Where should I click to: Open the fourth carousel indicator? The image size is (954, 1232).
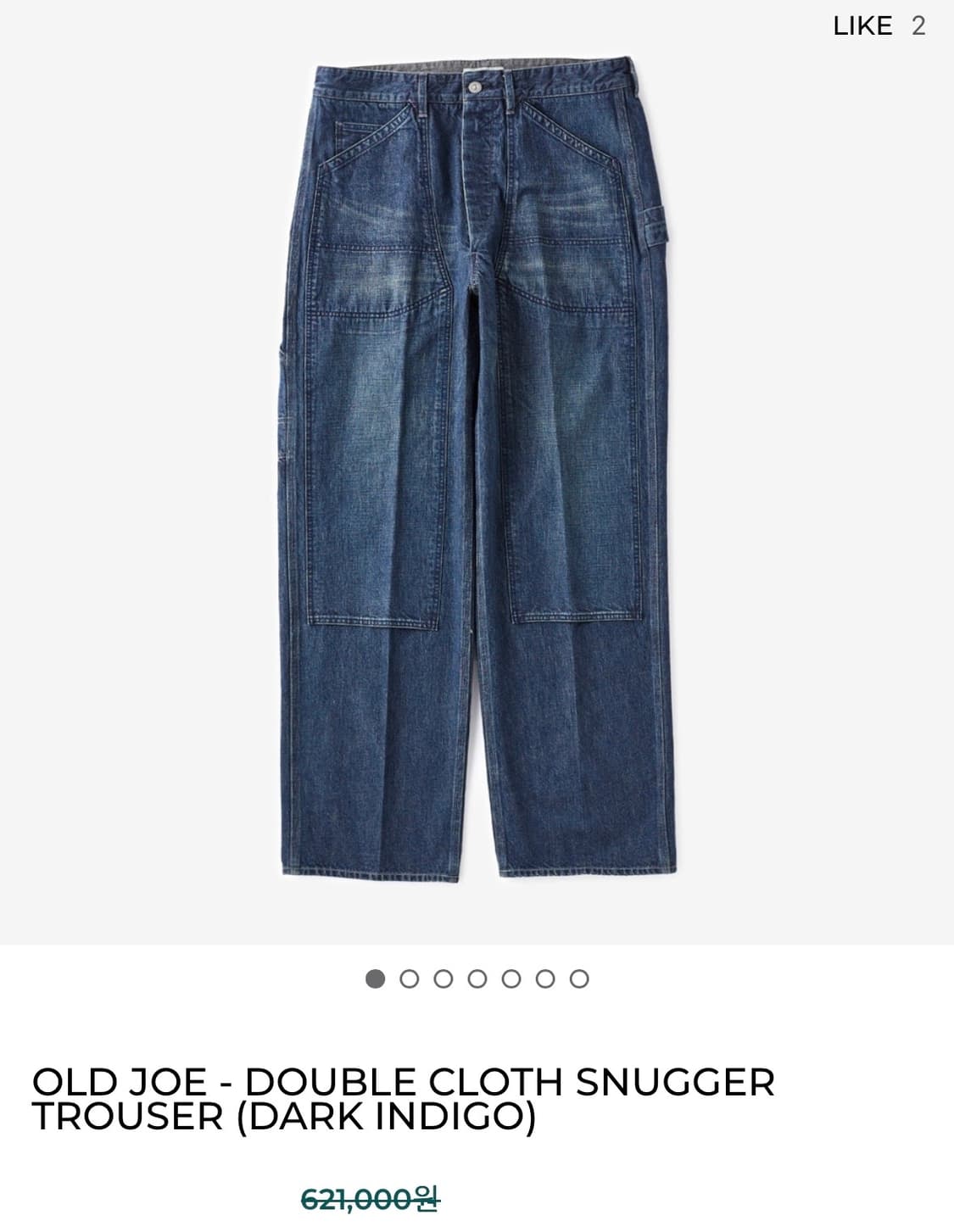[x=477, y=978]
